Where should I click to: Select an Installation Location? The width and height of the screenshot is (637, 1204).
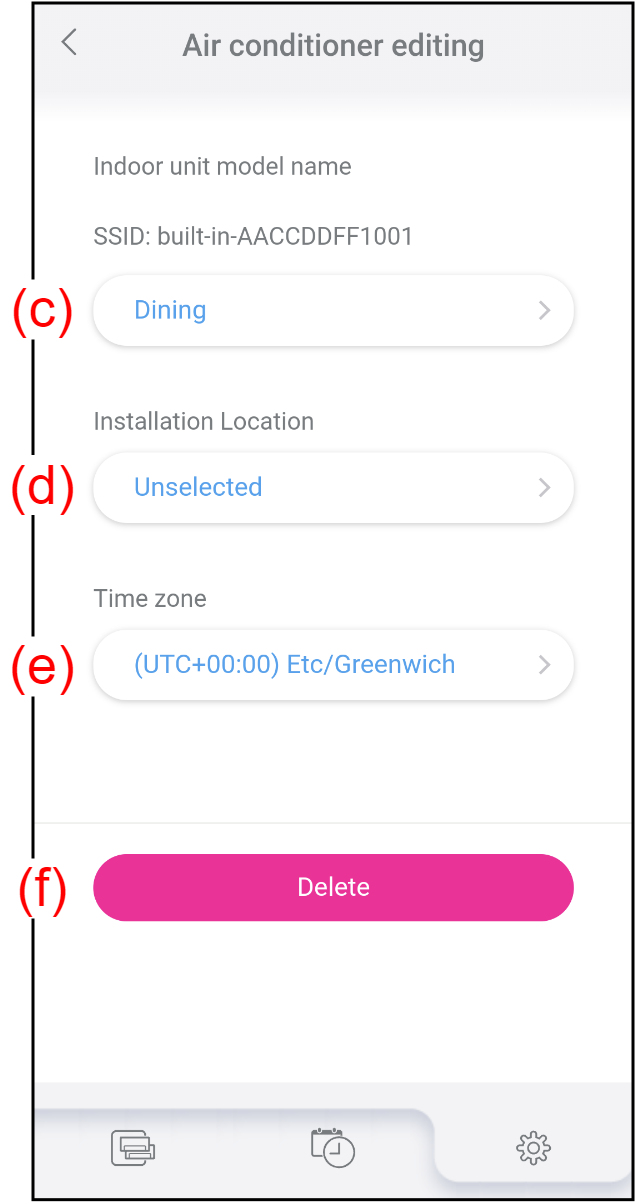[x=333, y=487]
